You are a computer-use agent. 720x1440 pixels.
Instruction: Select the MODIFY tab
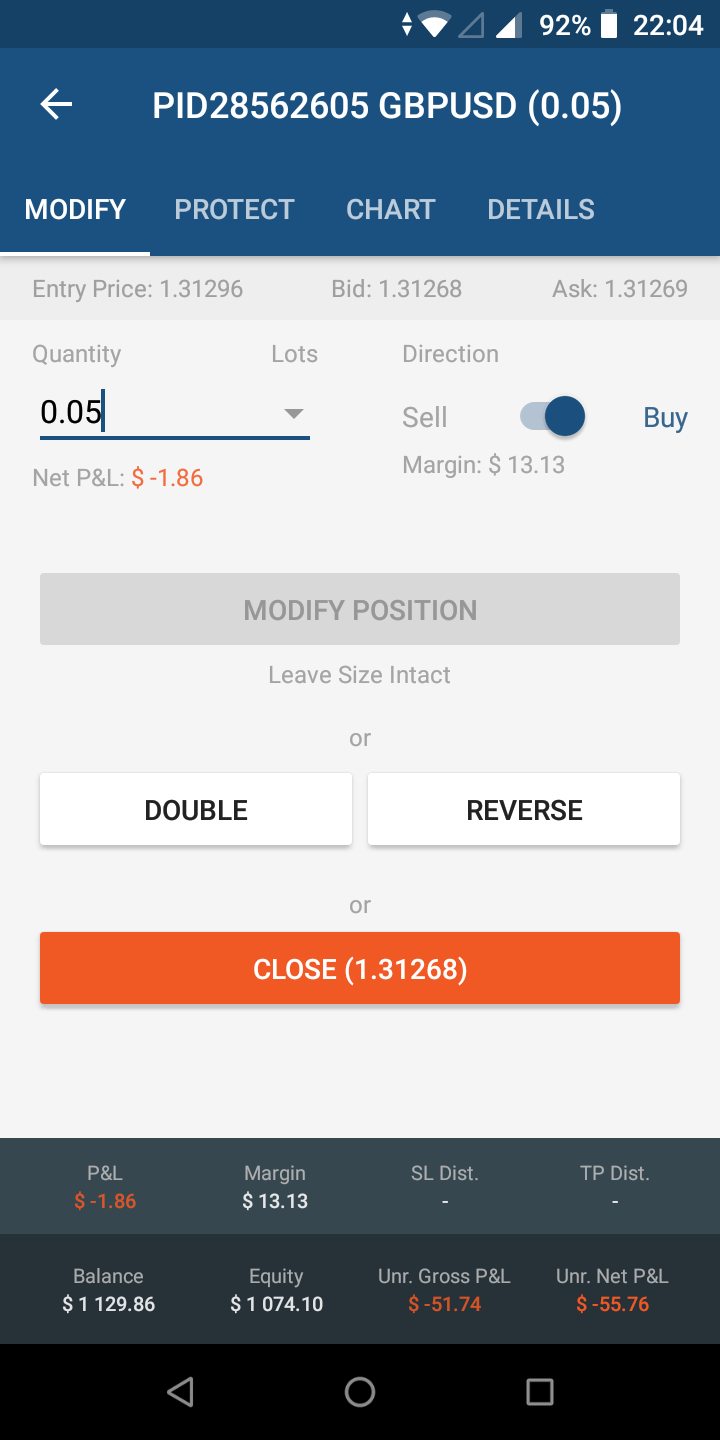[75, 209]
